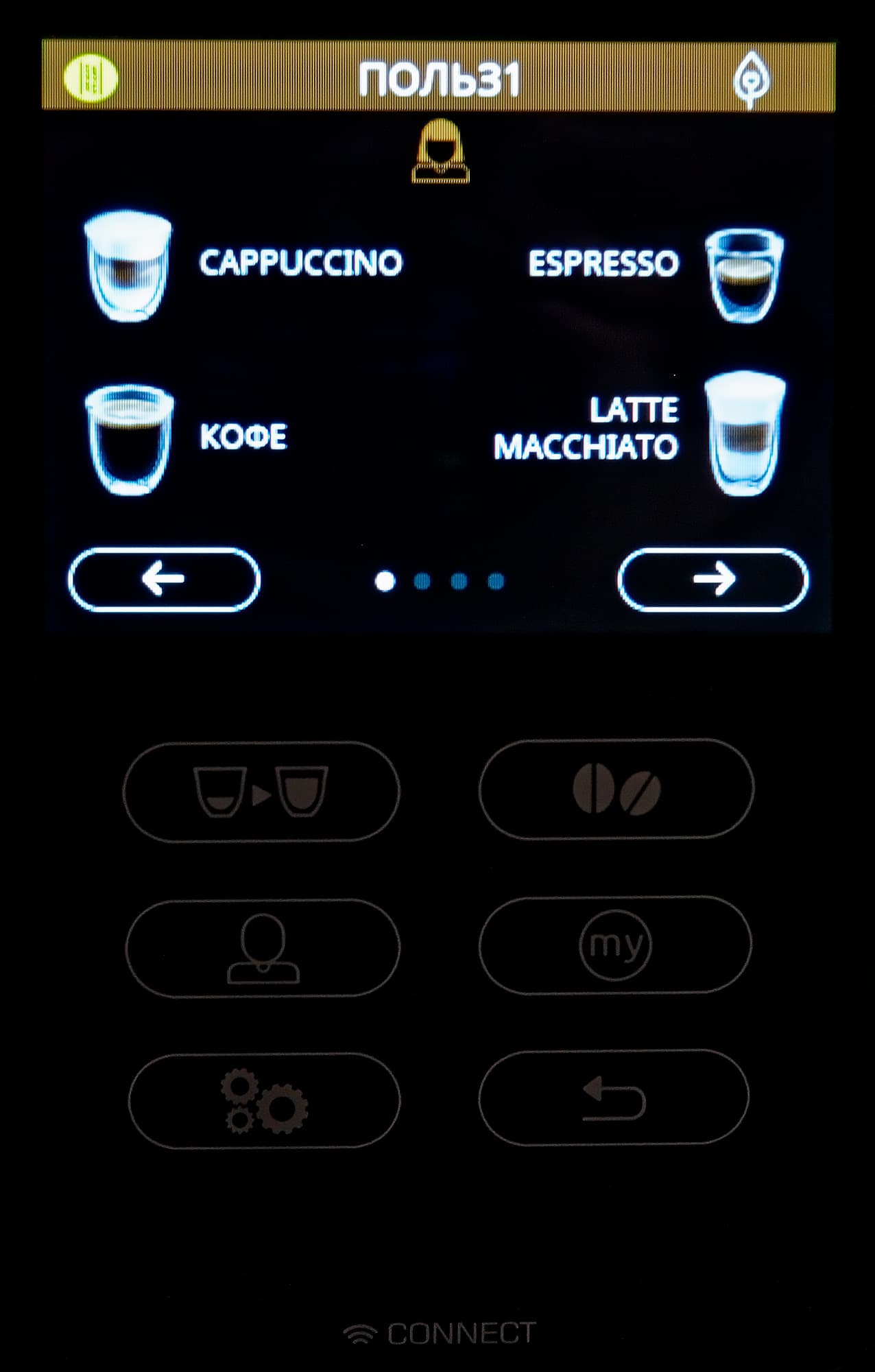This screenshot has height=1372, width=875.
Task: Tap the return back button
Action: (x=614, y=1098)
